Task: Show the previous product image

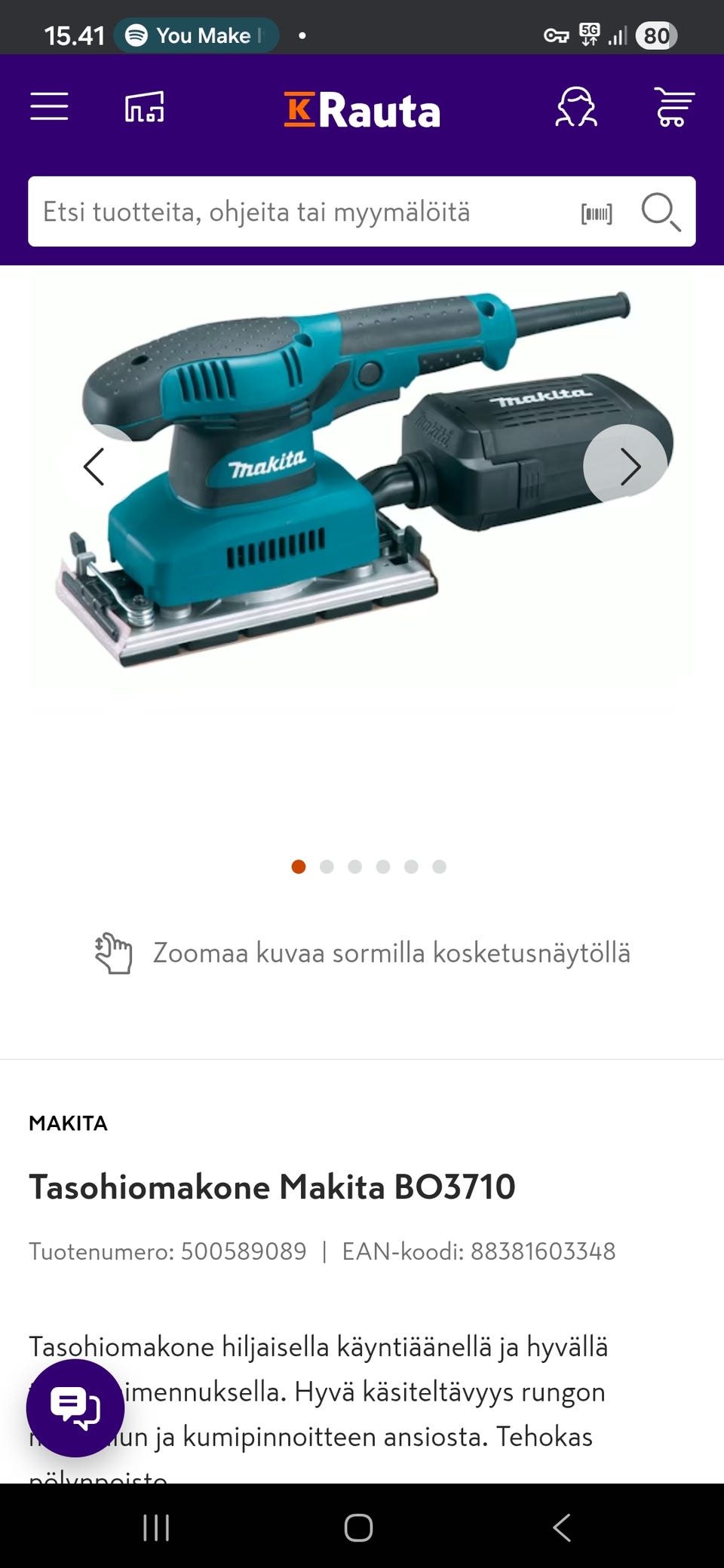Action: pyautogui.click(x=95, y=466)
